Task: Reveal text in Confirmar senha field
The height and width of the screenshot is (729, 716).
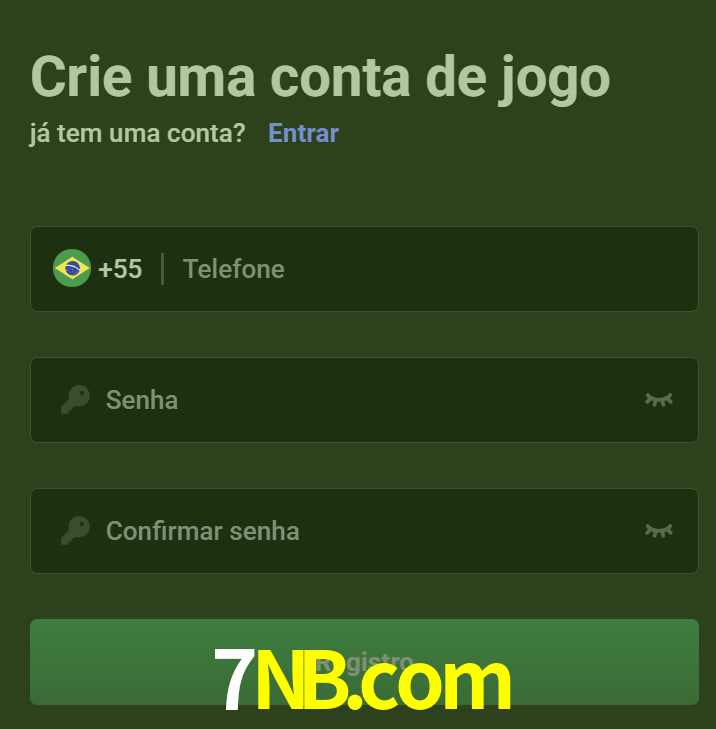Action: pos(658,531)
